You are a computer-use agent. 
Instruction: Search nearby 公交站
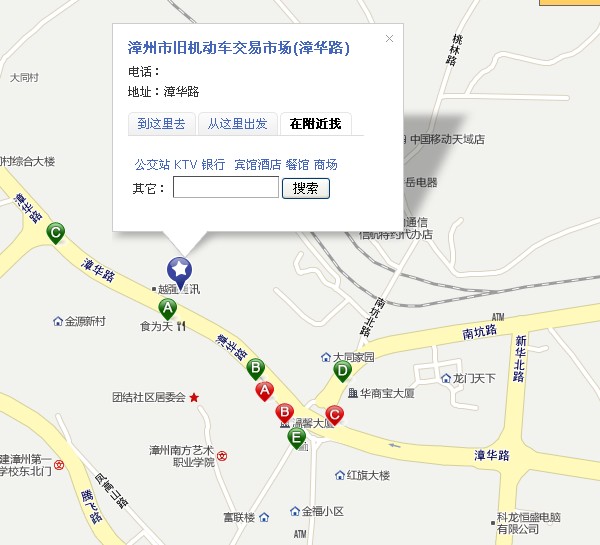point(152,165)
